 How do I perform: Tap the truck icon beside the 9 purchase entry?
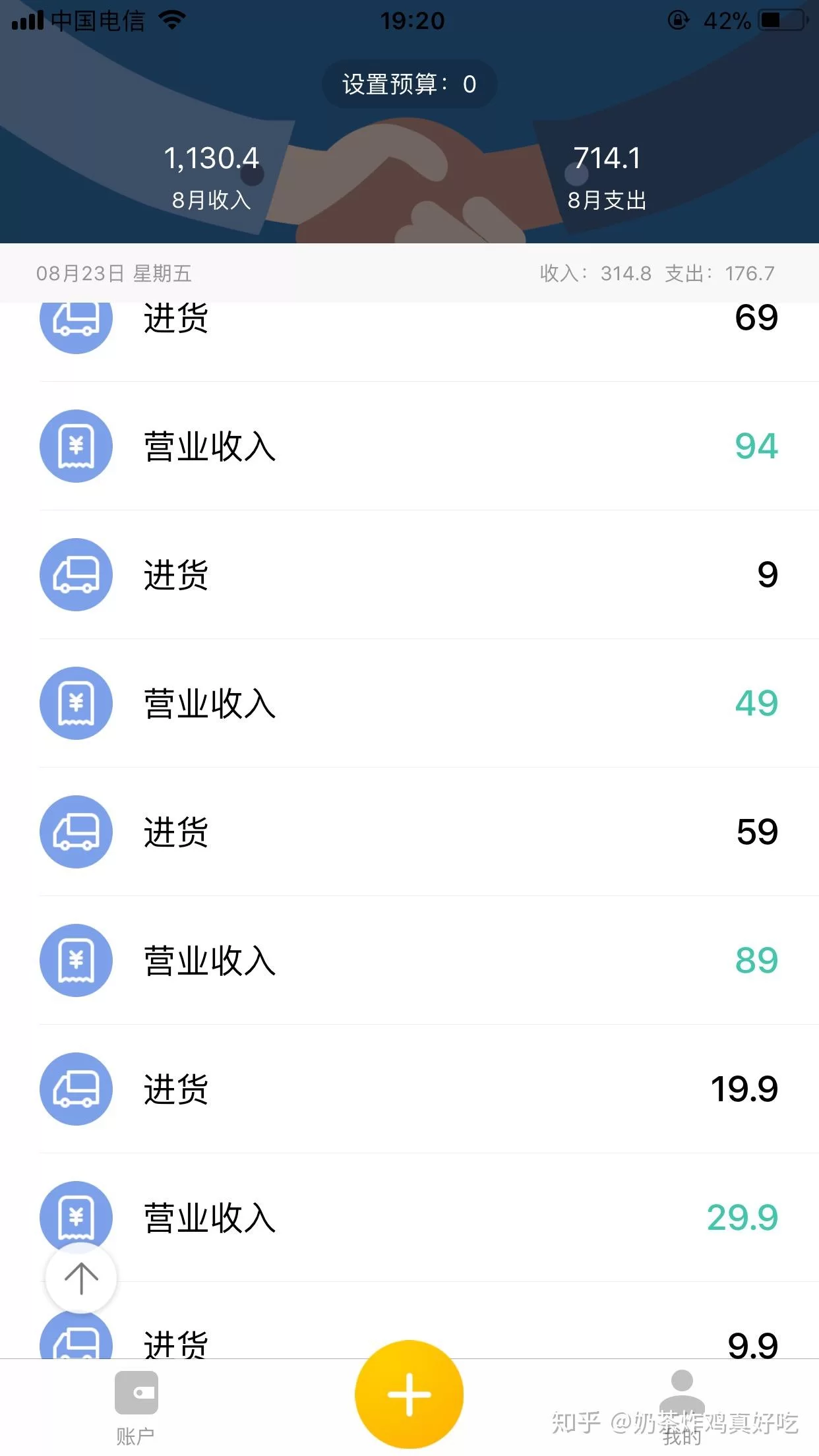(76, 574)
